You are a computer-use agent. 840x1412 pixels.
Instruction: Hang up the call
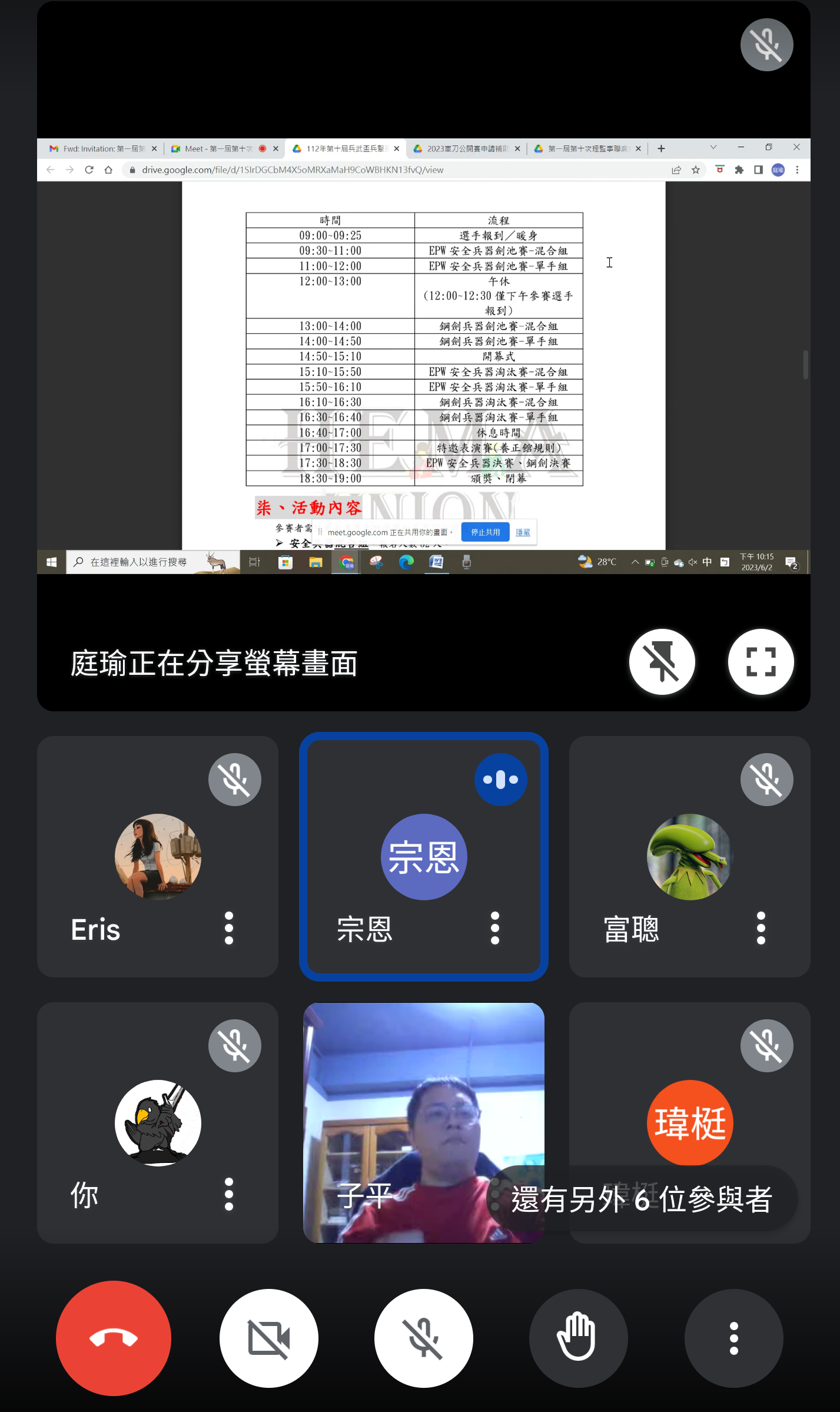pos(114,1338)
